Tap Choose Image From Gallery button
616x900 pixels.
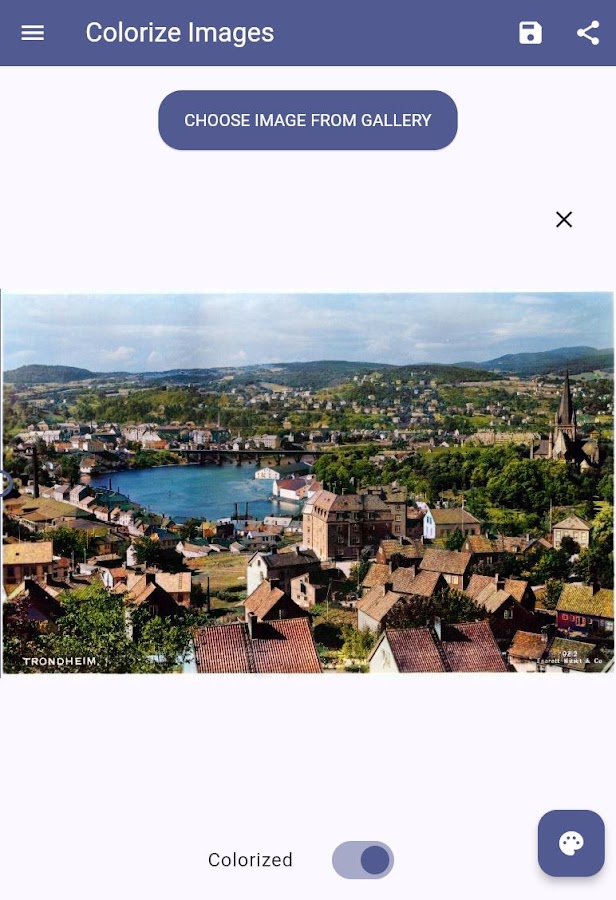tap(308, 120)
